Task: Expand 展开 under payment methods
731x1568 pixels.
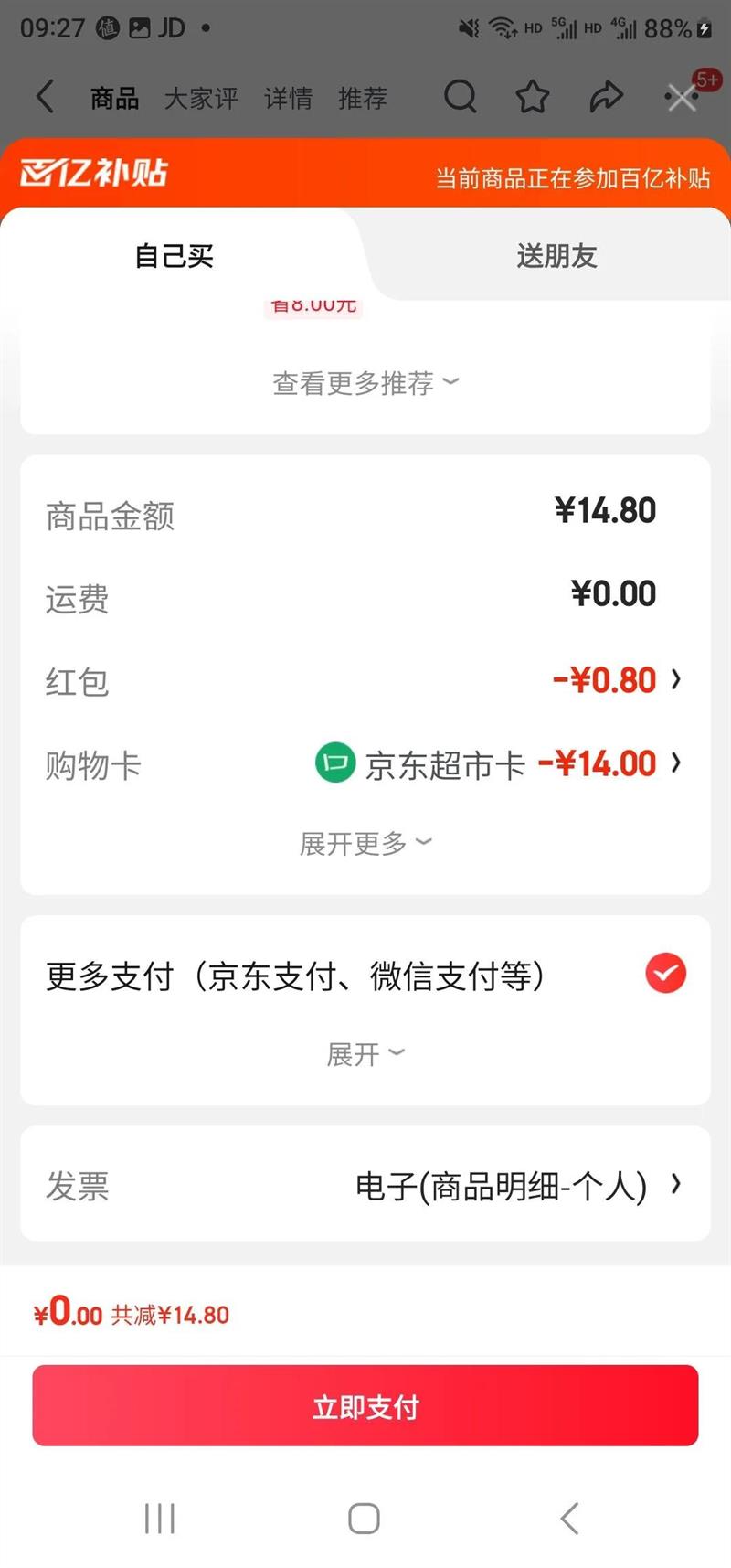Action: coord(365,1054)
